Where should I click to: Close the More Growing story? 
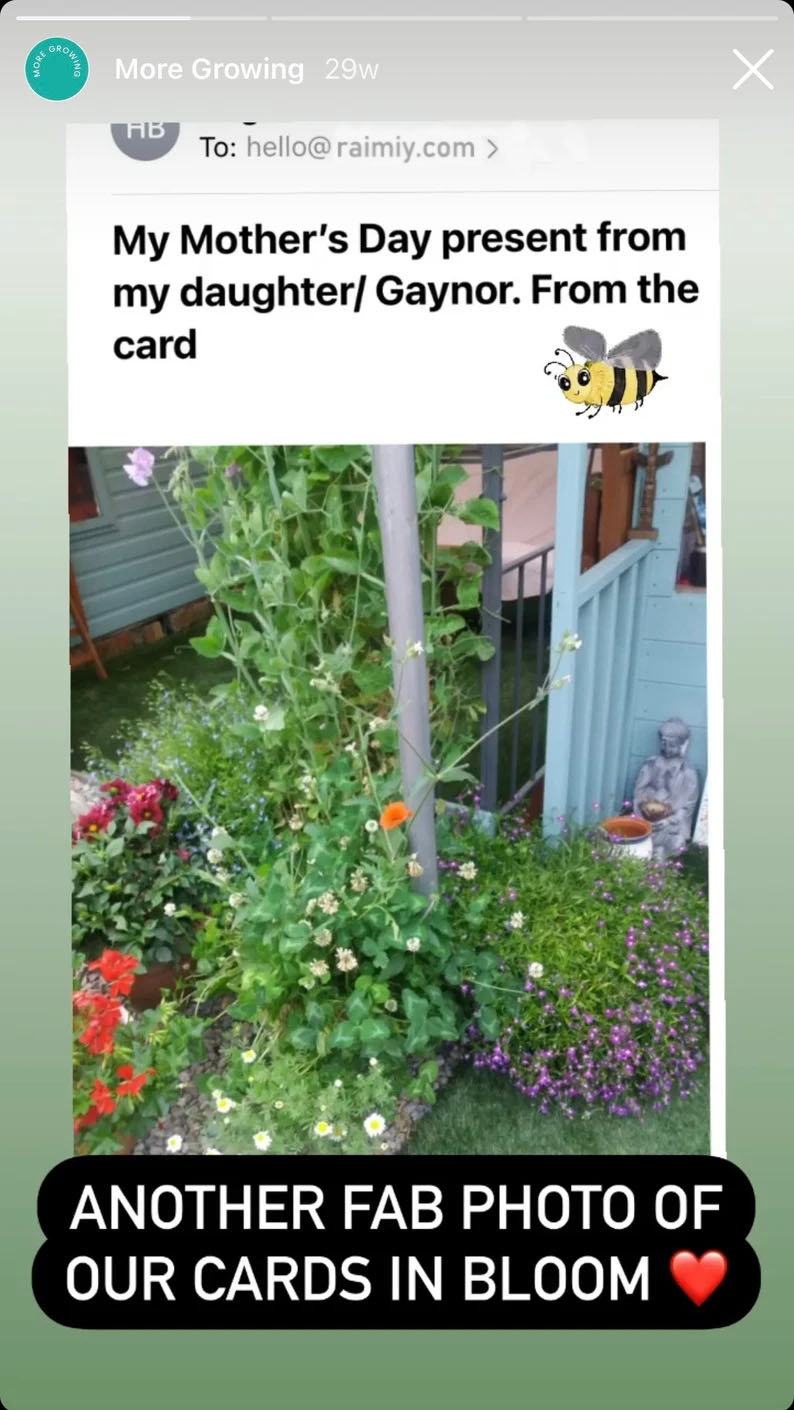click(x=752, y=70)
